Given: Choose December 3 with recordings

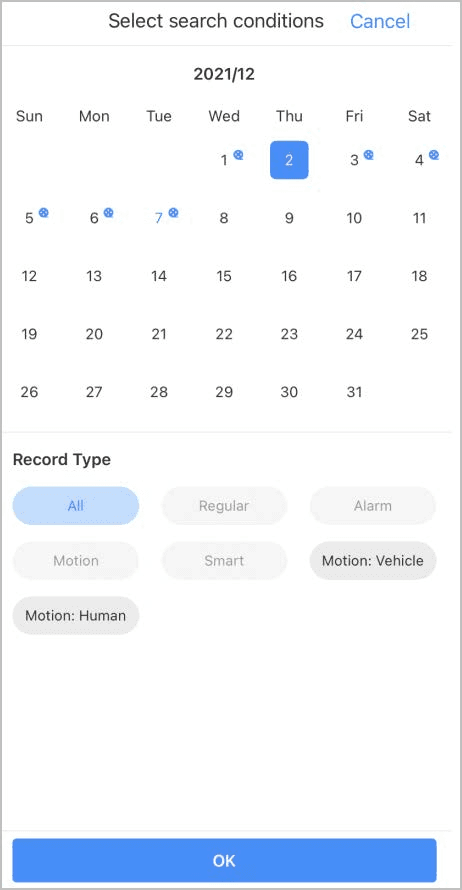Looking at the screenshot, I should 354,160.
